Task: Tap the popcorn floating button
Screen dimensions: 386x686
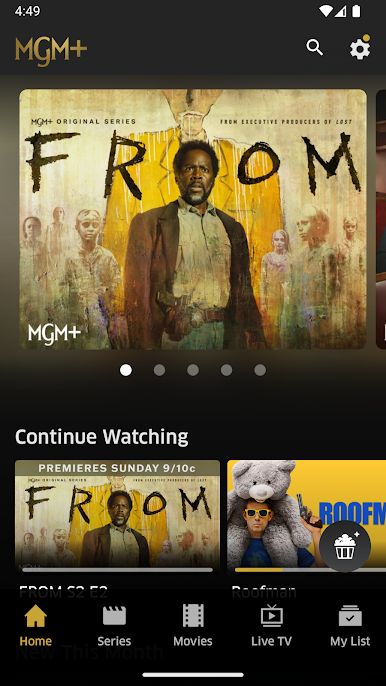Action: point(345,546)
